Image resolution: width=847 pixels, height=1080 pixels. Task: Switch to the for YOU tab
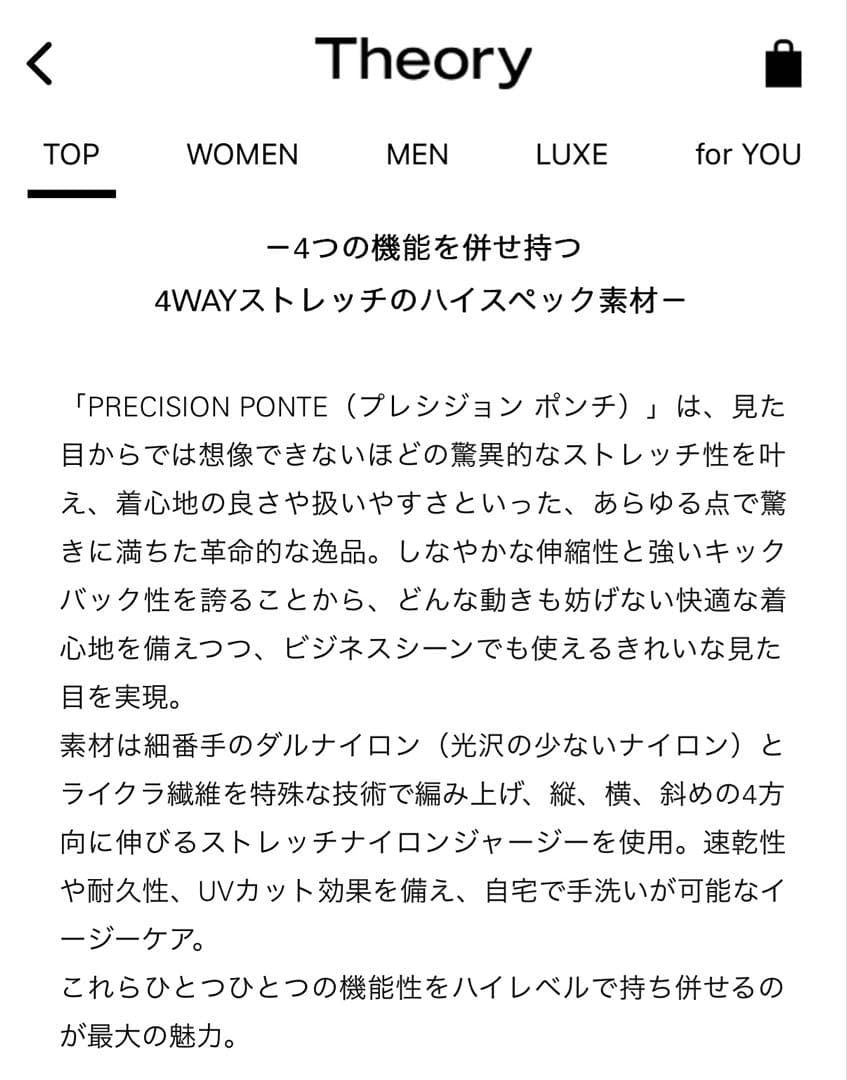point(748,155)
